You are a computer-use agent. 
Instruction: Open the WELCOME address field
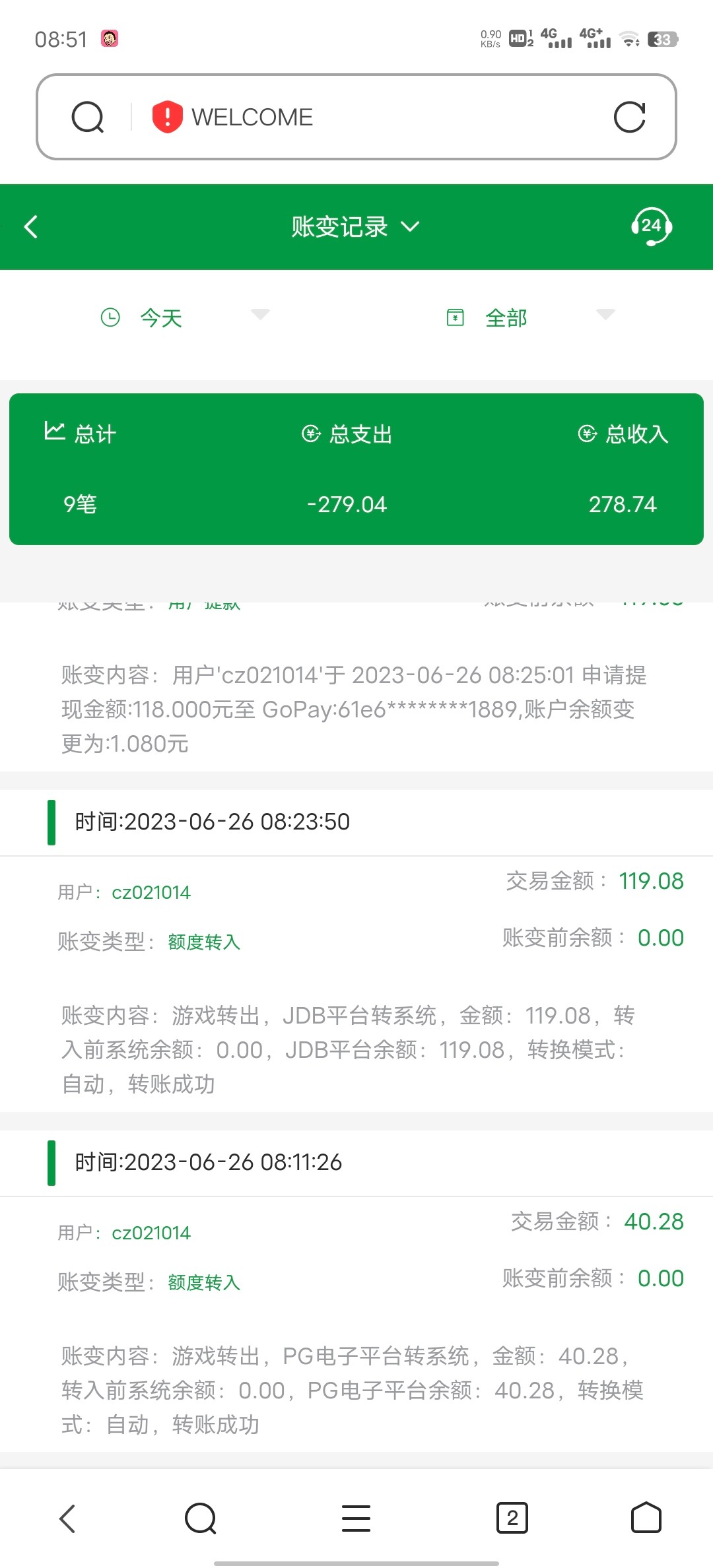click(x=370, y=117)
